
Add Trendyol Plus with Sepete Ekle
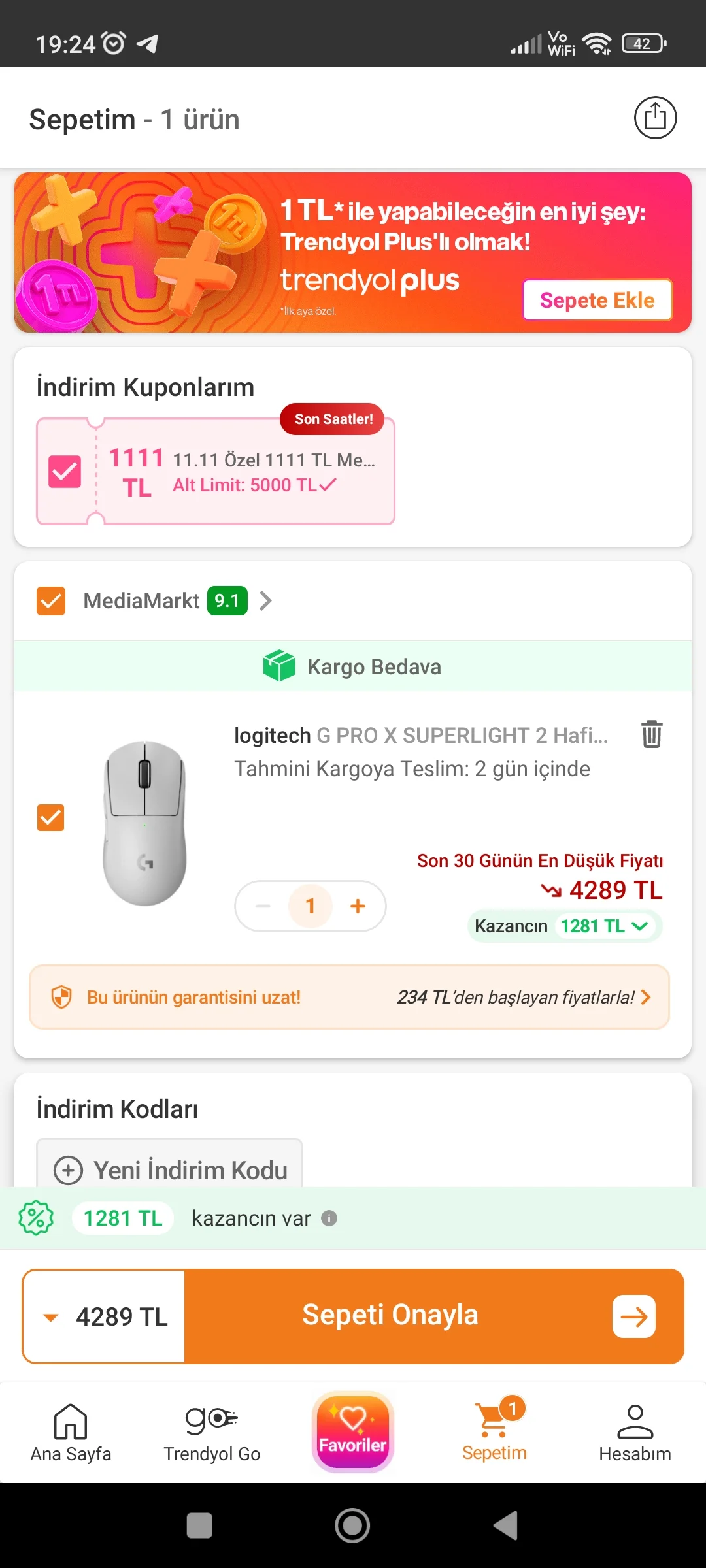[x=597, y=301]
